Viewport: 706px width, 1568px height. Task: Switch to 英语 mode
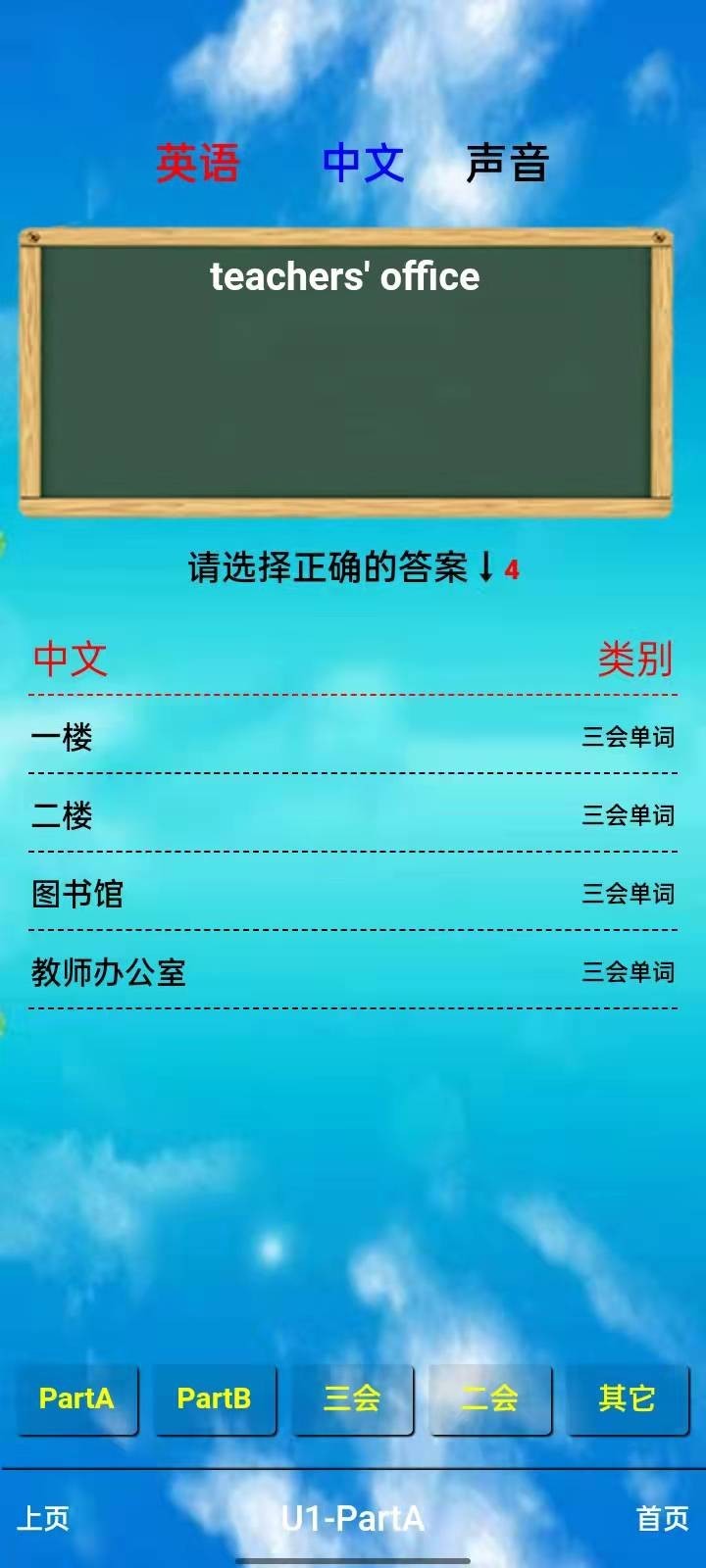[197, 163]
